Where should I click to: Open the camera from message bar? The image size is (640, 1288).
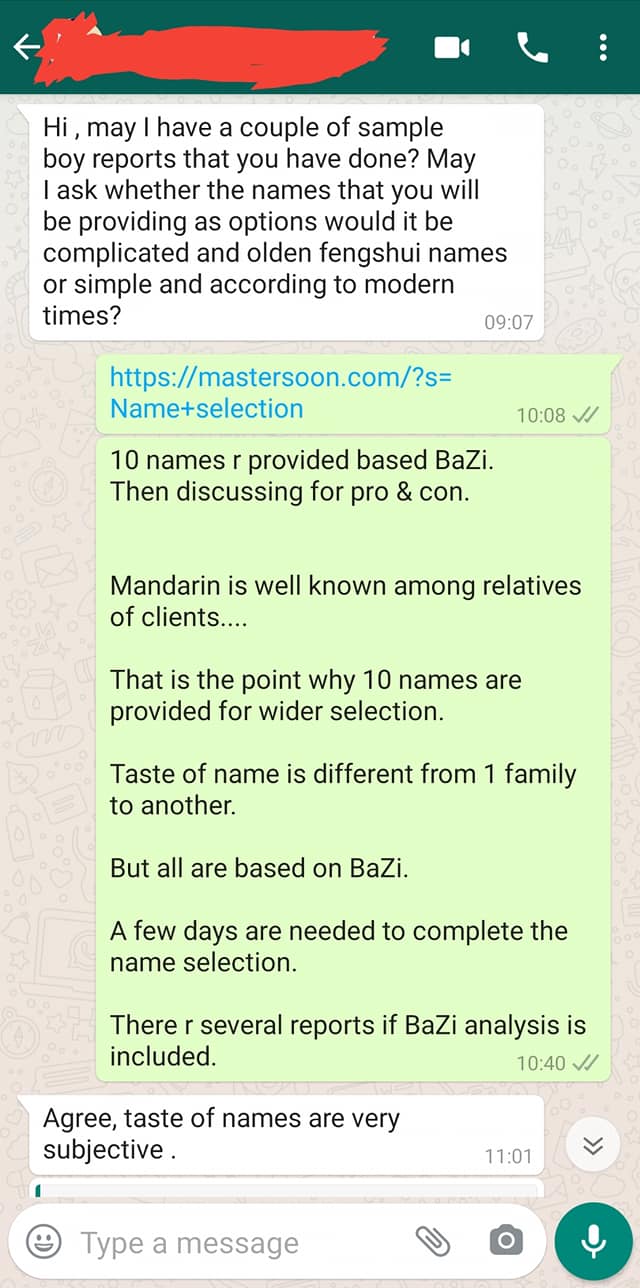(505, 1242)
